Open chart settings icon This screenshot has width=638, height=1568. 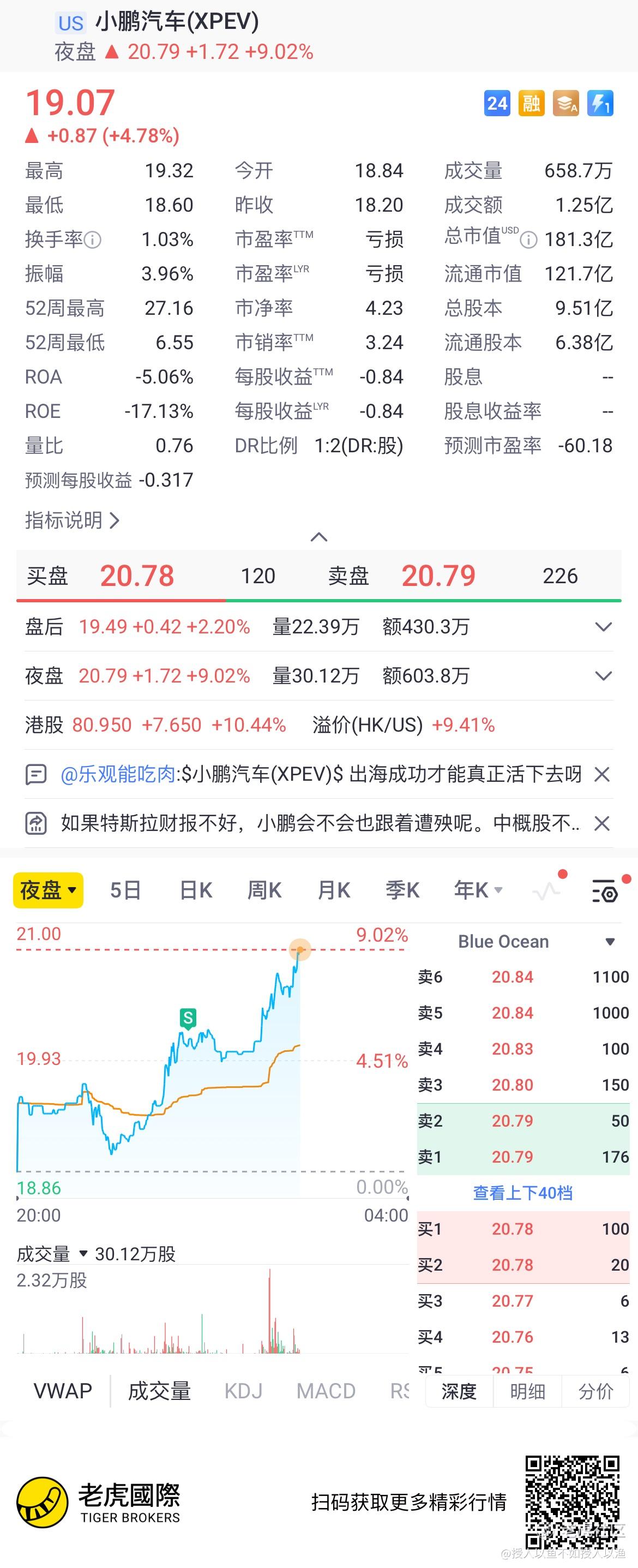[x=605, y=891]
